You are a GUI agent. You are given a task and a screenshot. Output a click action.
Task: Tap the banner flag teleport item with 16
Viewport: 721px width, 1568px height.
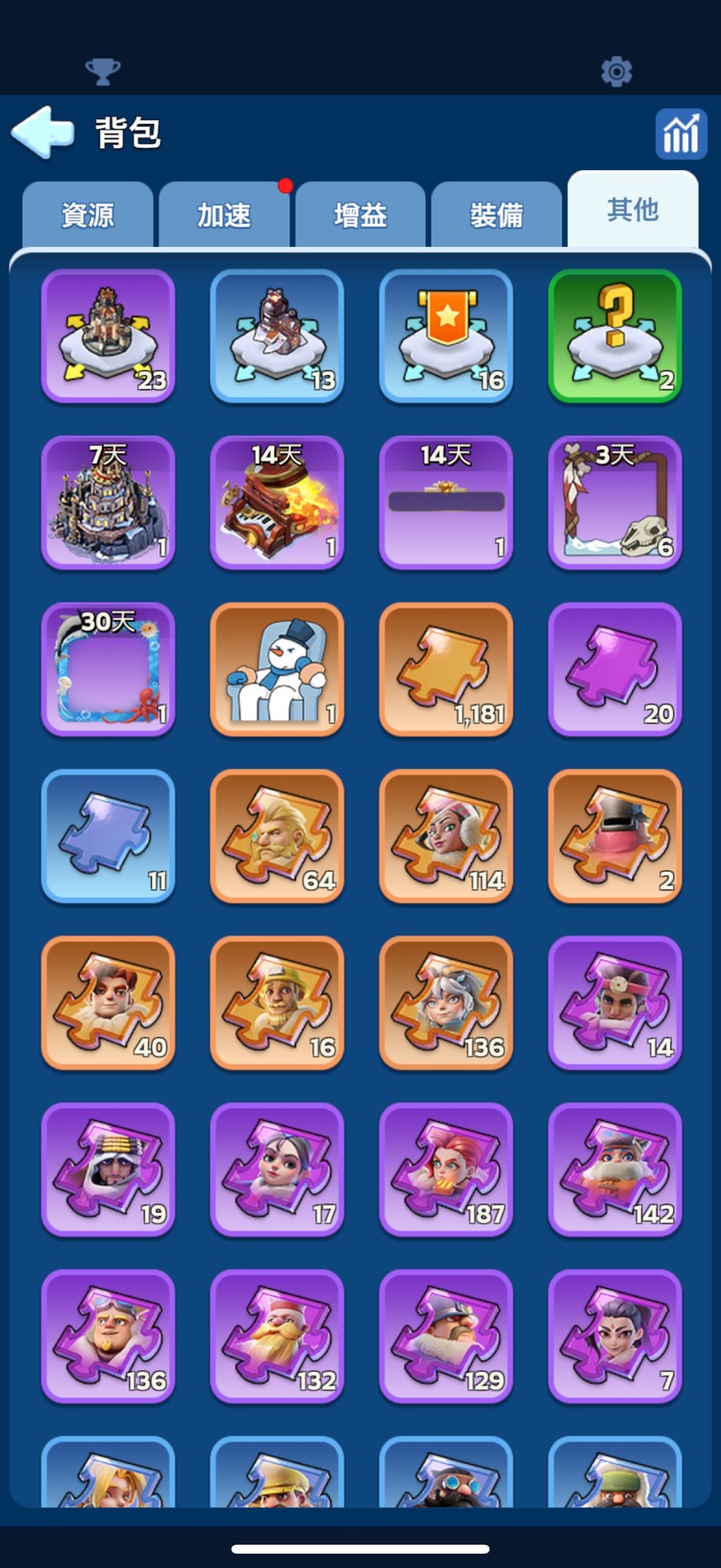[446, 336]
